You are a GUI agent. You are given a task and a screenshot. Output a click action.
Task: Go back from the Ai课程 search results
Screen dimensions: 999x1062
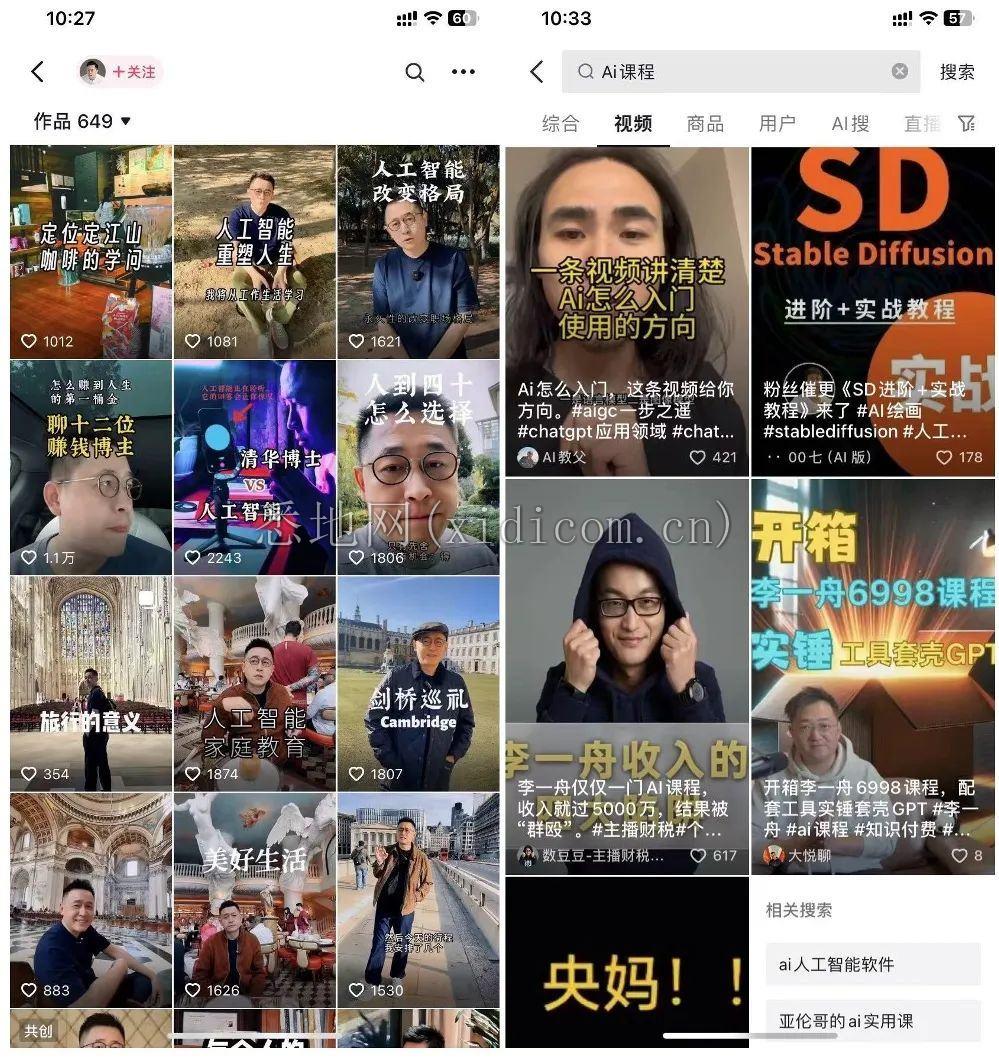pyautogui.click(x=537, y=72)
